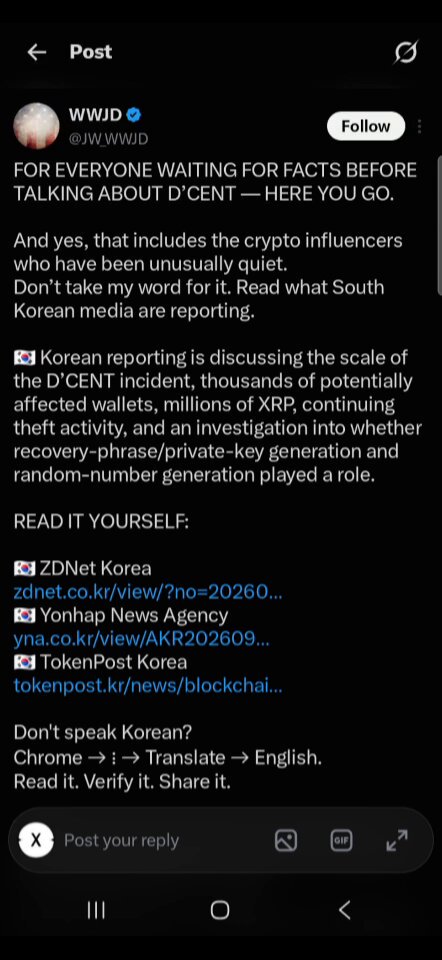Open recent apps from the navigation bar
The width and height of the screenshot is (442, 960).
pyautogui.click(x=96, y=910)
